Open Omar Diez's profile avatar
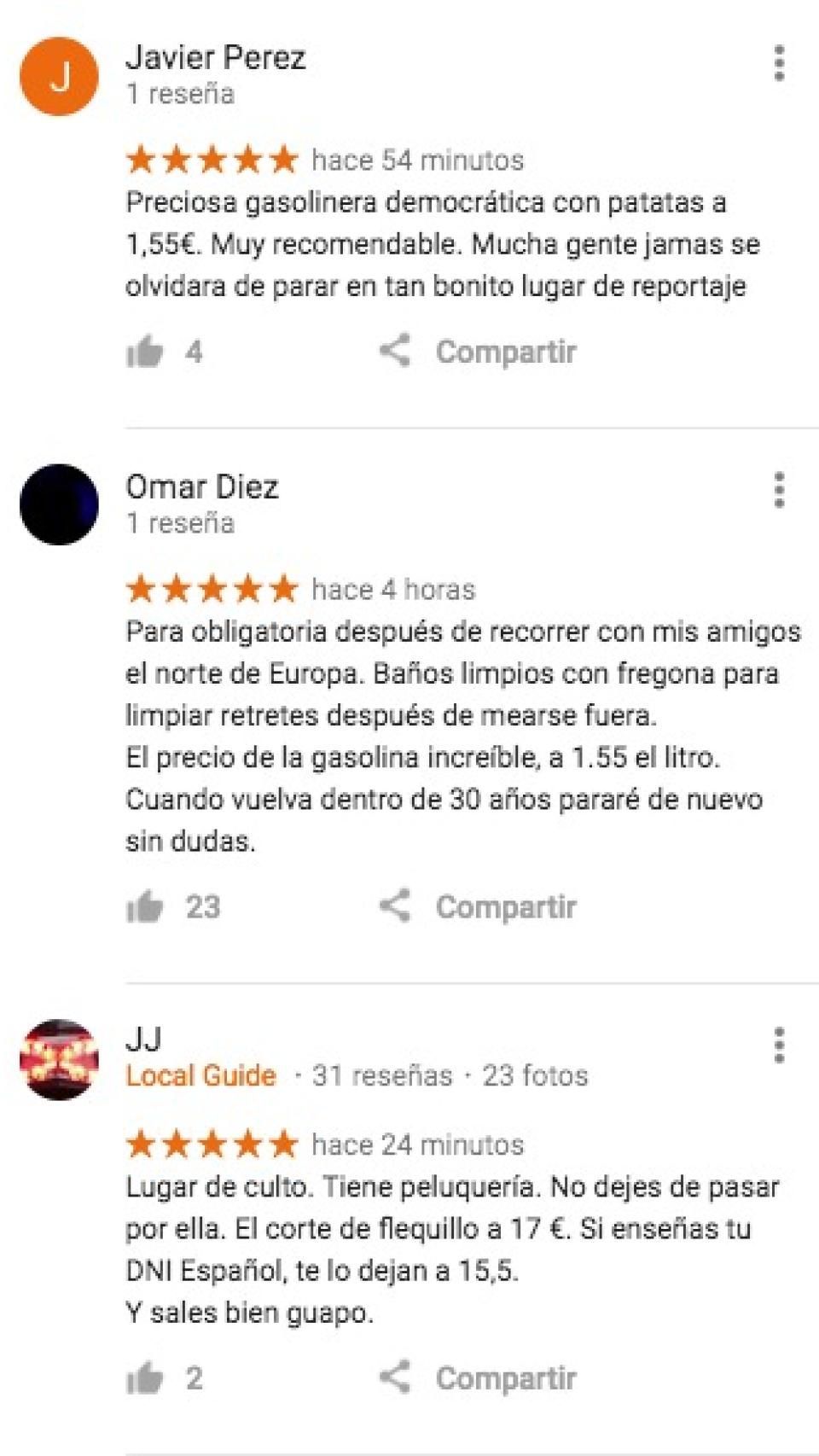The image size is (819, 1456). 59,504
